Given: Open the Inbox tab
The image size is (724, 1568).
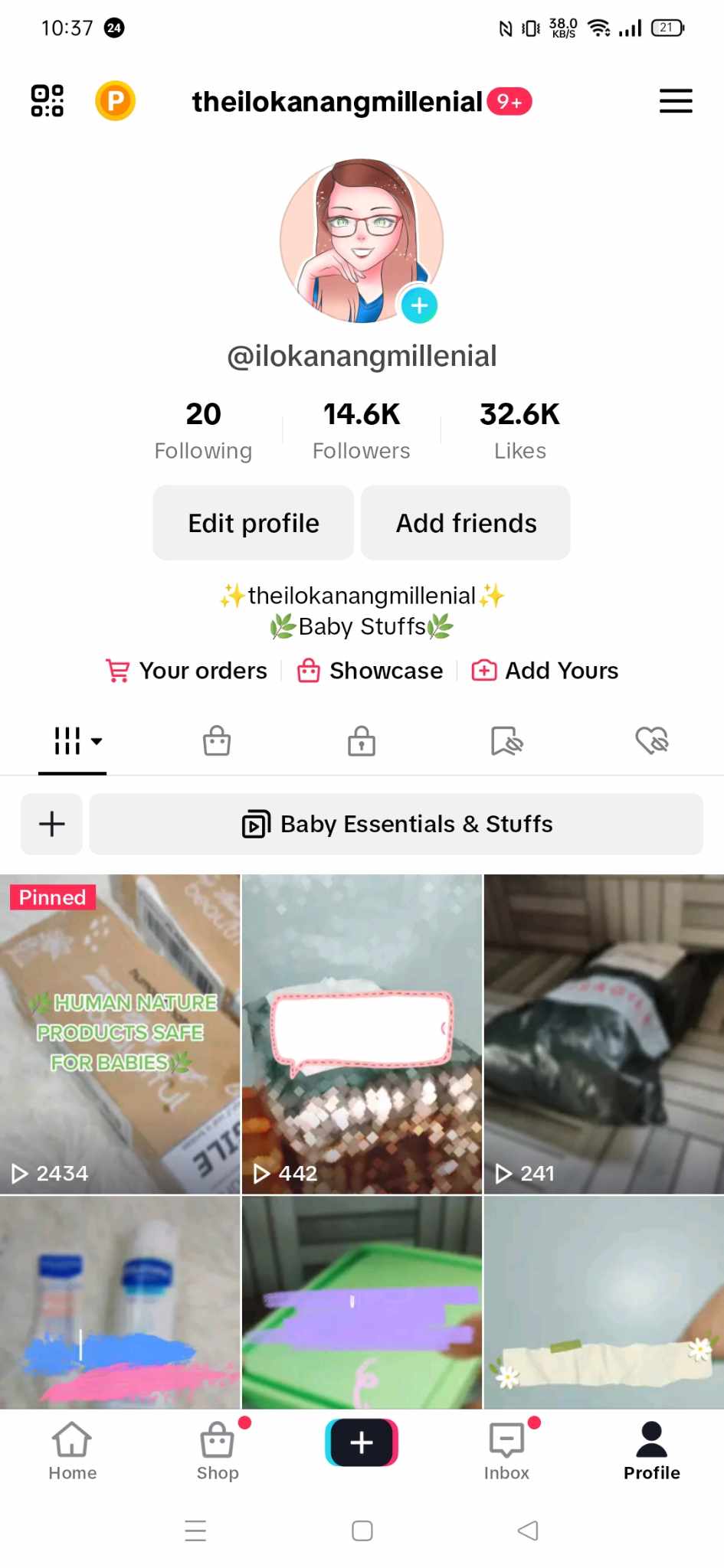Looking at the screenshot, I should [x=506, y=1451].
